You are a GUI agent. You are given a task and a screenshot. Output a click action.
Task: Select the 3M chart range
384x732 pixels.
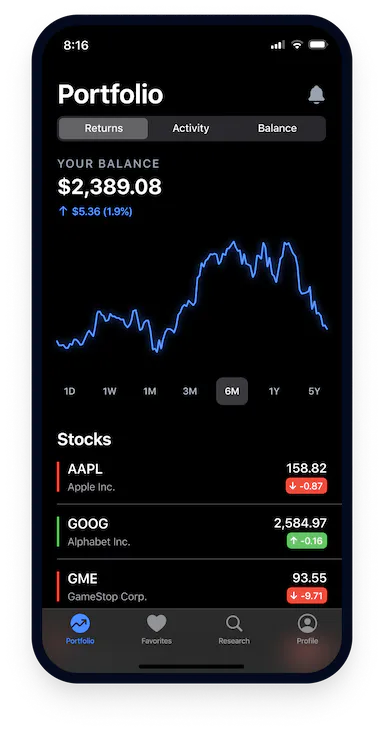(190, 391)
